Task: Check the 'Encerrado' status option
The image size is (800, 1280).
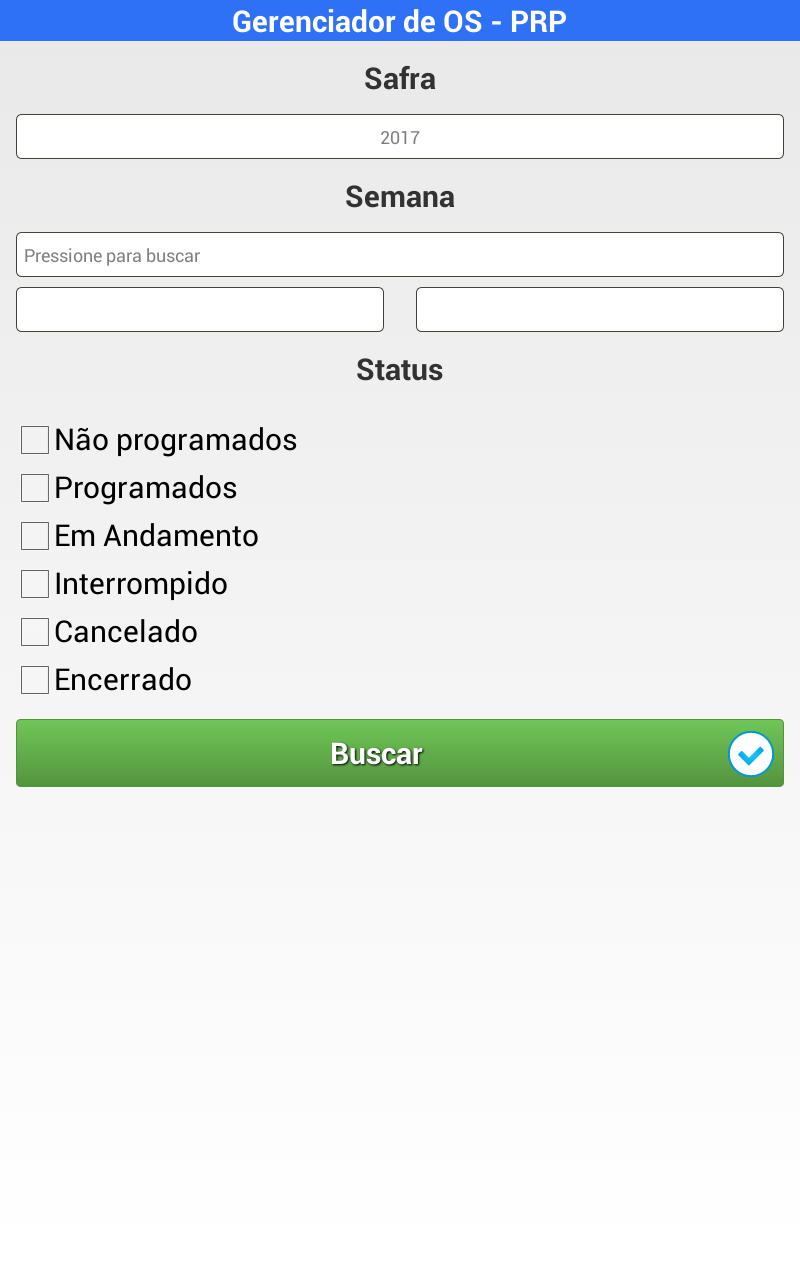Action: (x=35, y=680)
